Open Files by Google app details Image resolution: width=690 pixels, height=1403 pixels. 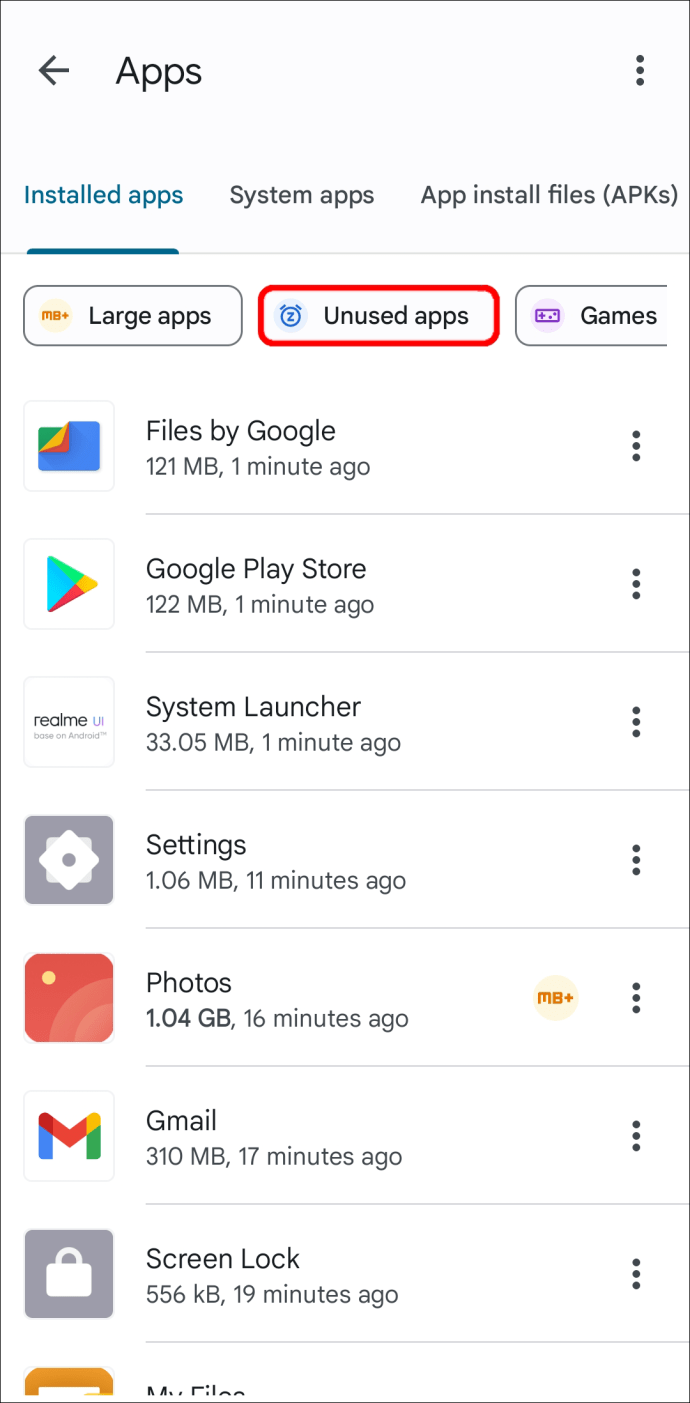coord(241,447)
